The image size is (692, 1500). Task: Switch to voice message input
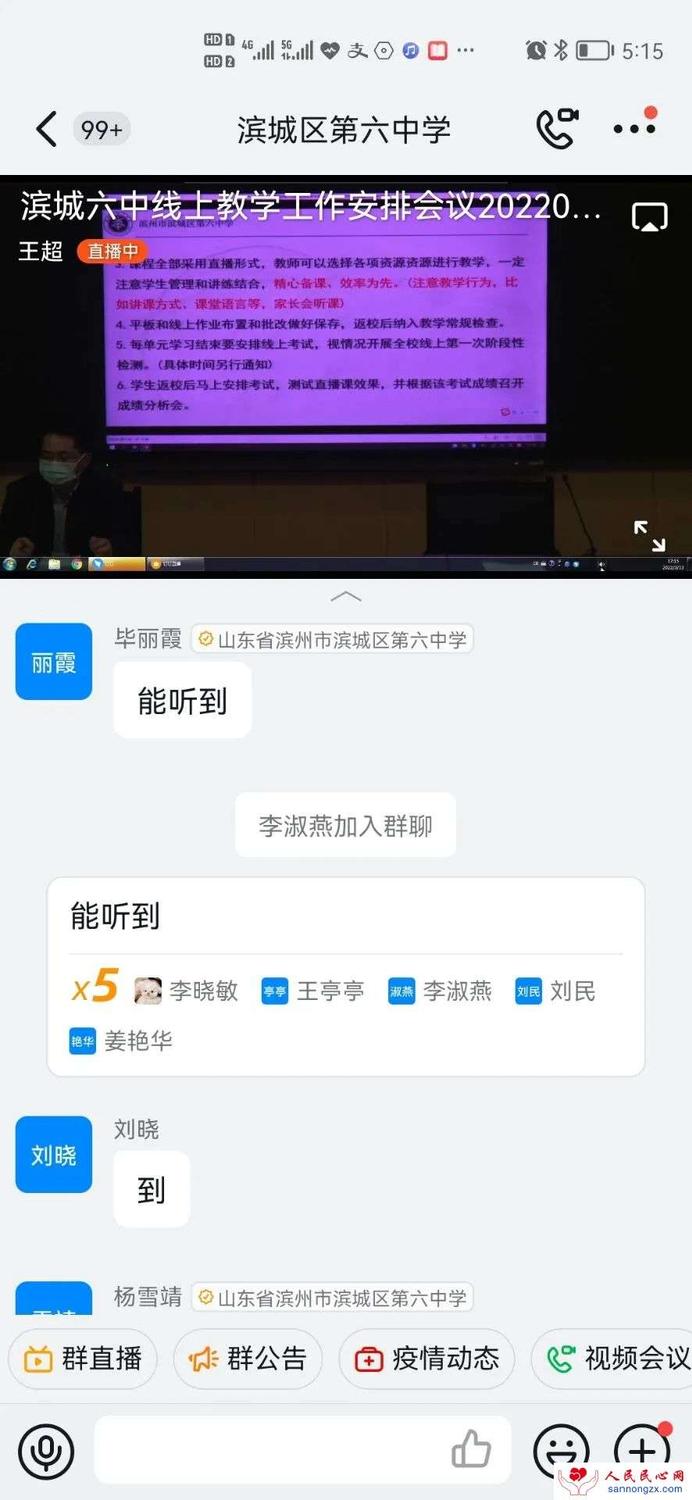coord(46,1451)
